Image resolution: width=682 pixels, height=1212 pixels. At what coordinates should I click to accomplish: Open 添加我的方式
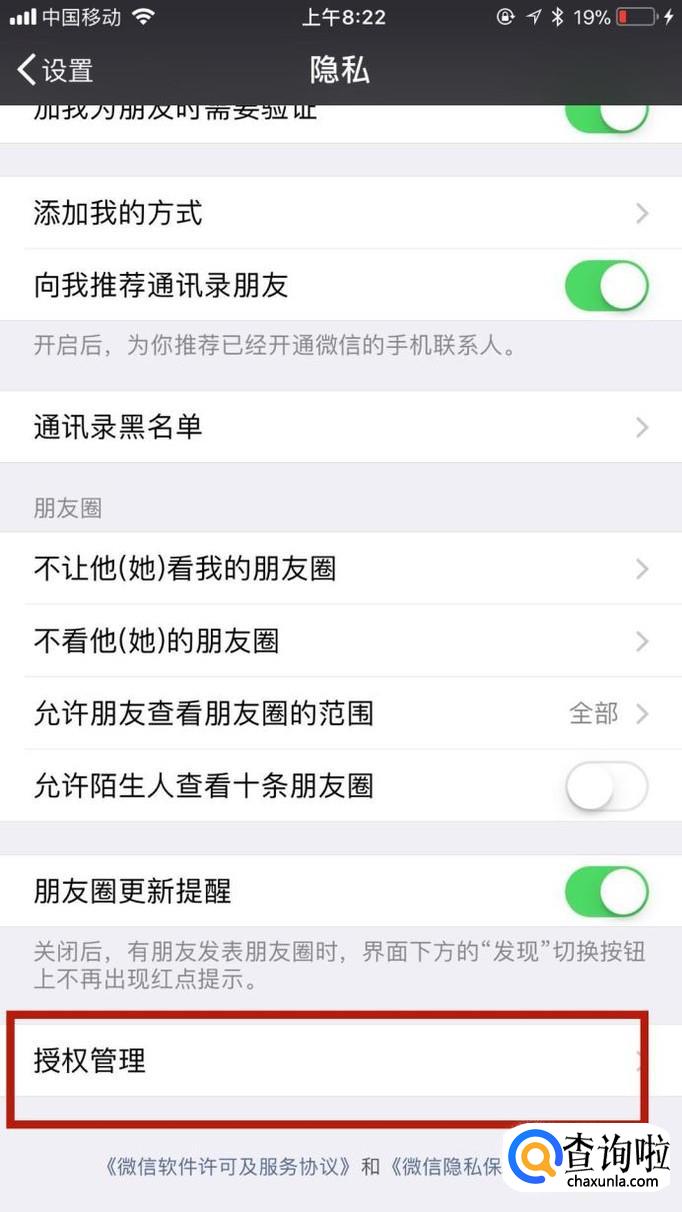click(x=340, y=213)
